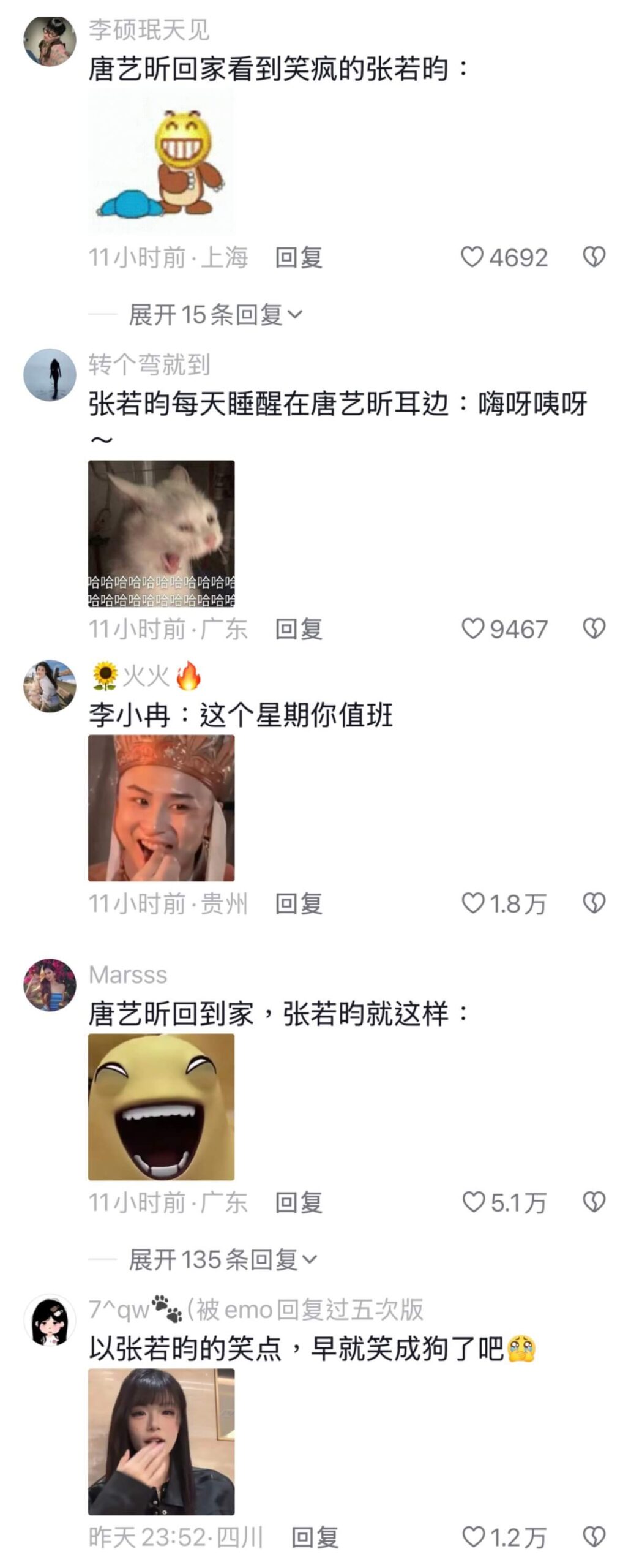Screen dimensions: 631x1568
Task: Reply to 李硕珉天见's comment
Action: pyautogui.click(x=299, y=258)
